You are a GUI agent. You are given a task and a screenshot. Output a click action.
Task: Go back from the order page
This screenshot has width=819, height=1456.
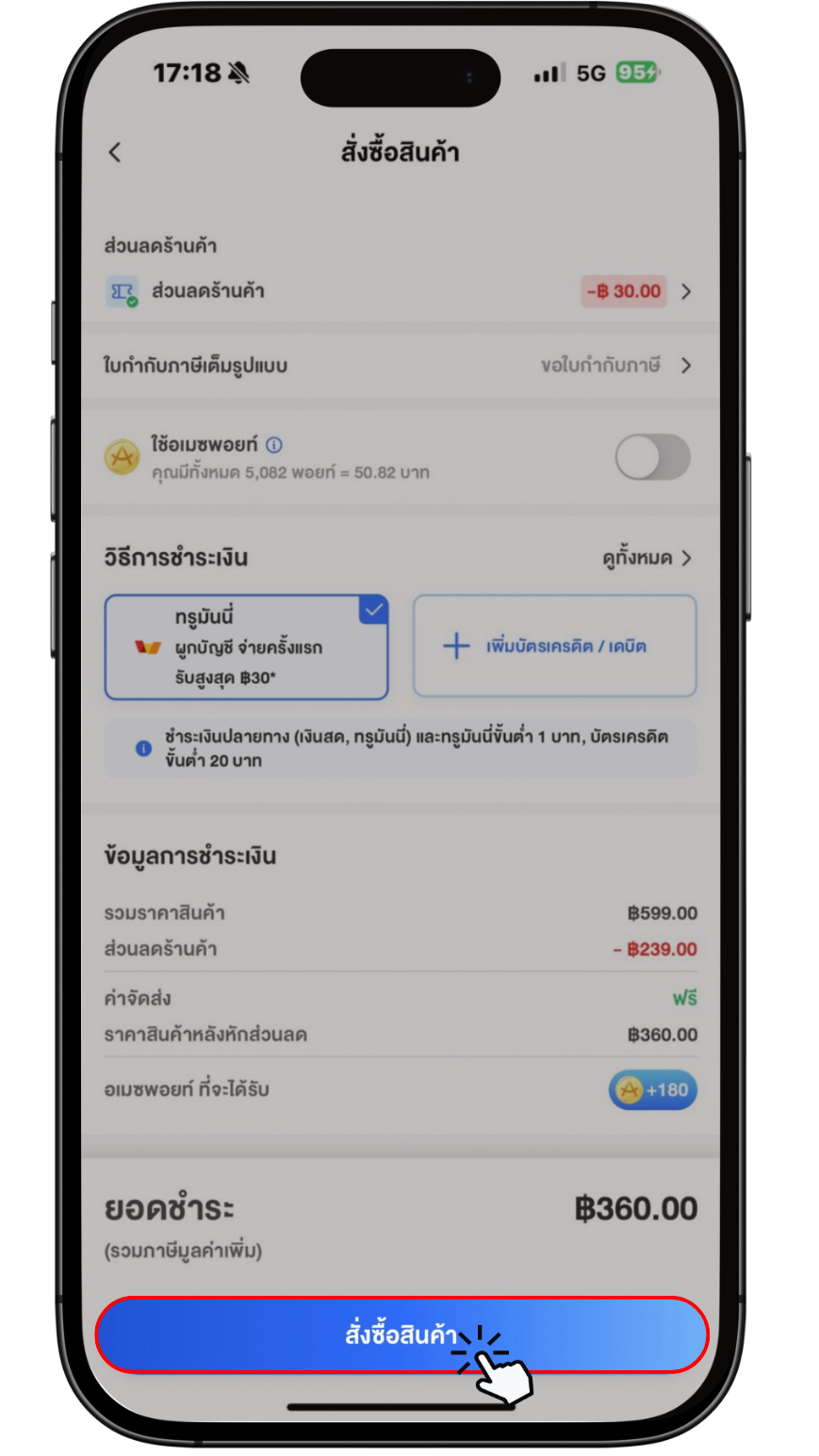[x=115, y=152]
